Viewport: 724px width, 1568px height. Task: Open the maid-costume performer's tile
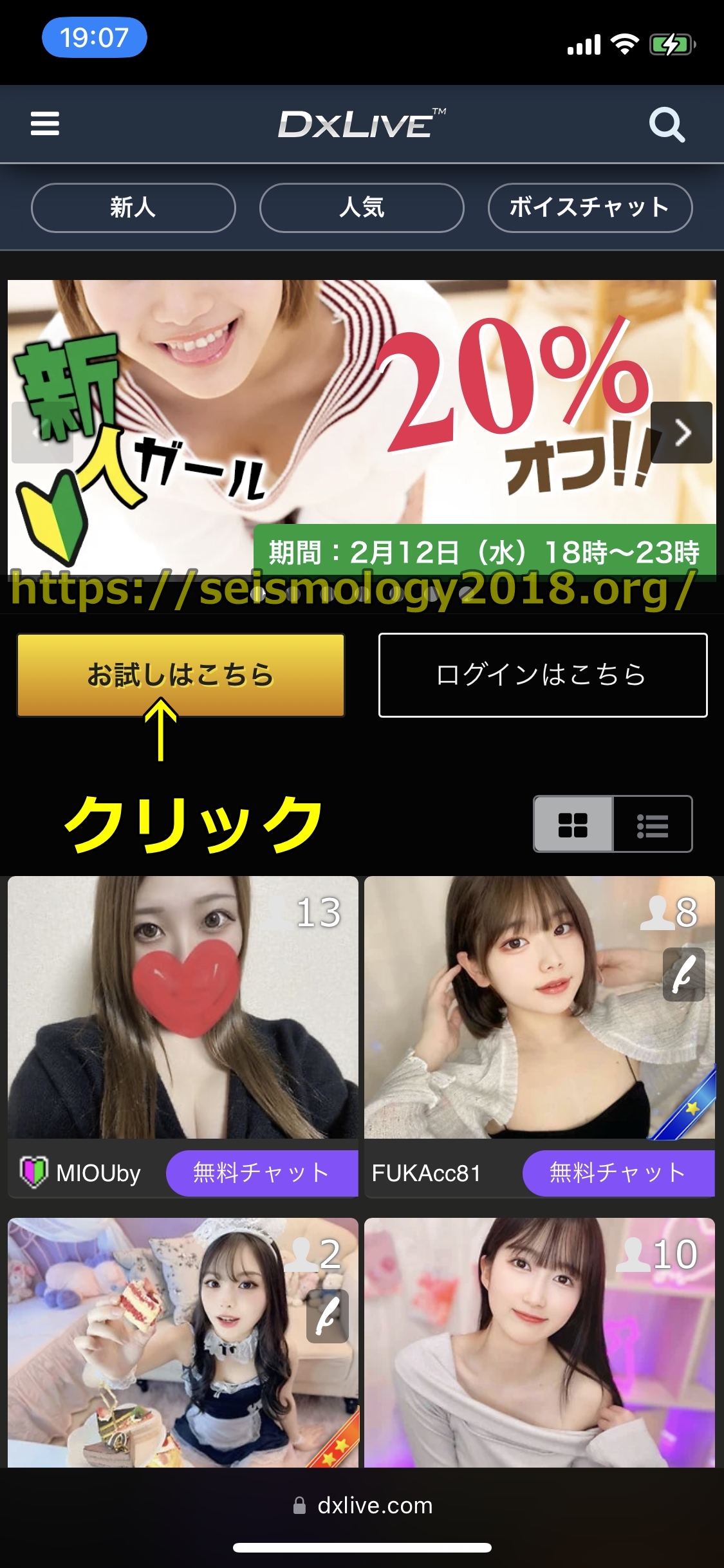click(183, 1342)
